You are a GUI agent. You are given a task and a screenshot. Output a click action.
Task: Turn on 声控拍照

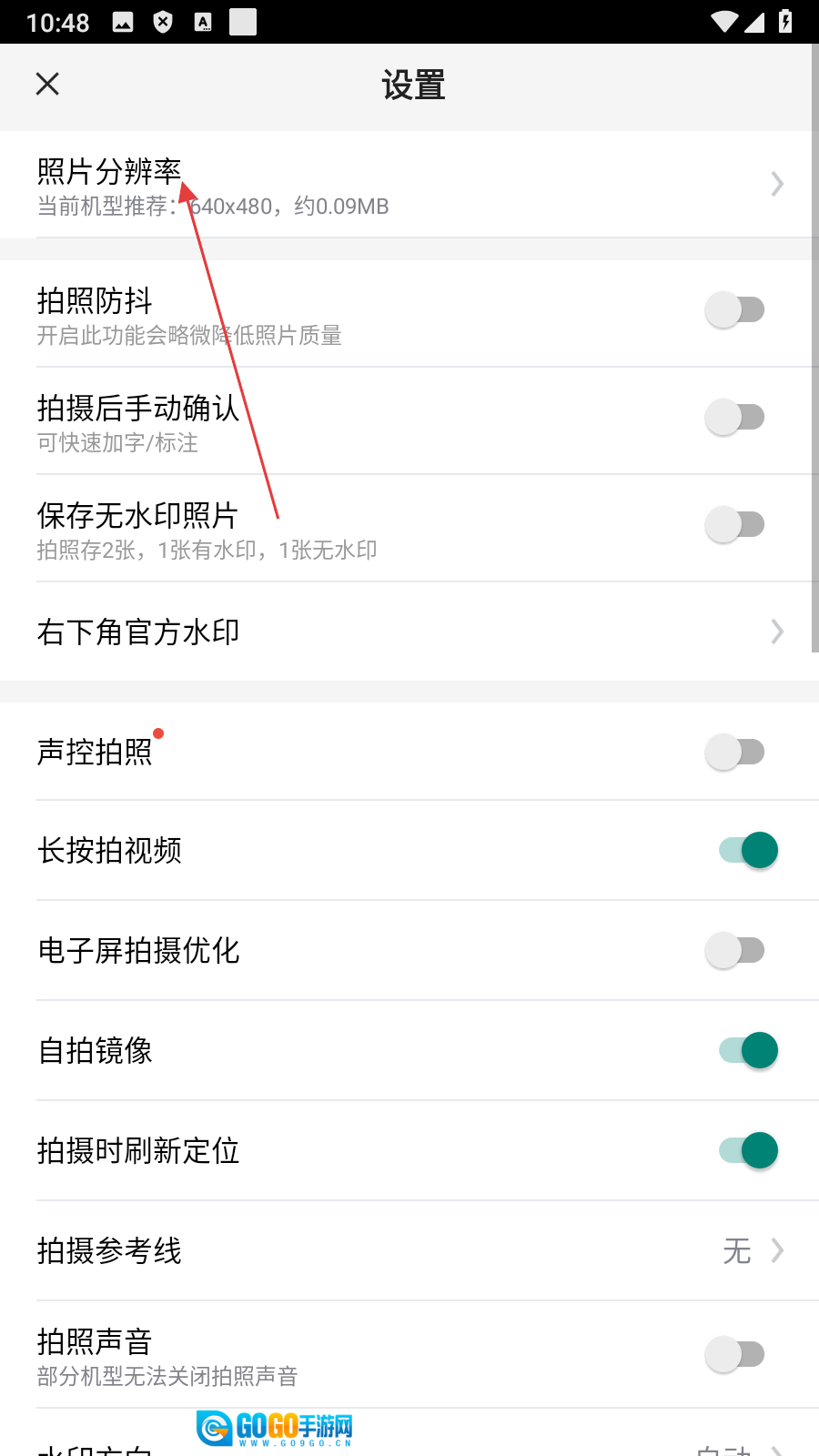coord(734,753)
